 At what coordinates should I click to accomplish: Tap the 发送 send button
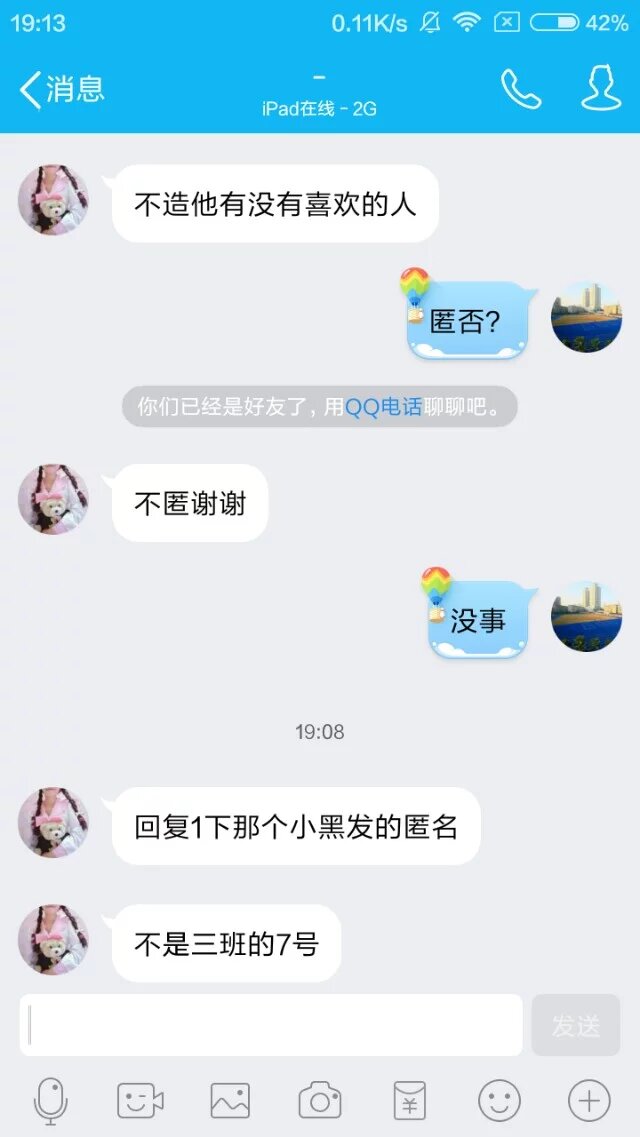576,1025
